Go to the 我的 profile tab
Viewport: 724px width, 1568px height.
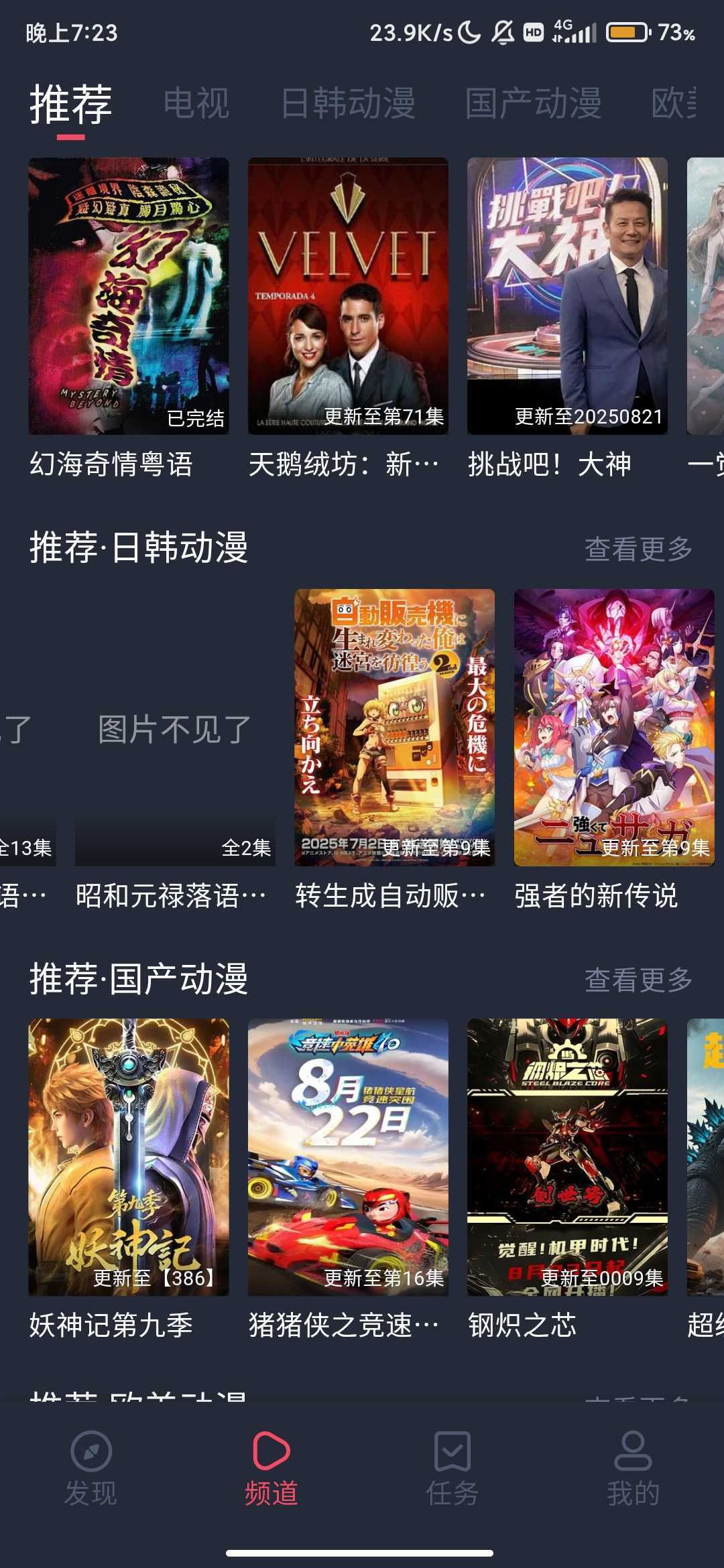coord(633,1467)
